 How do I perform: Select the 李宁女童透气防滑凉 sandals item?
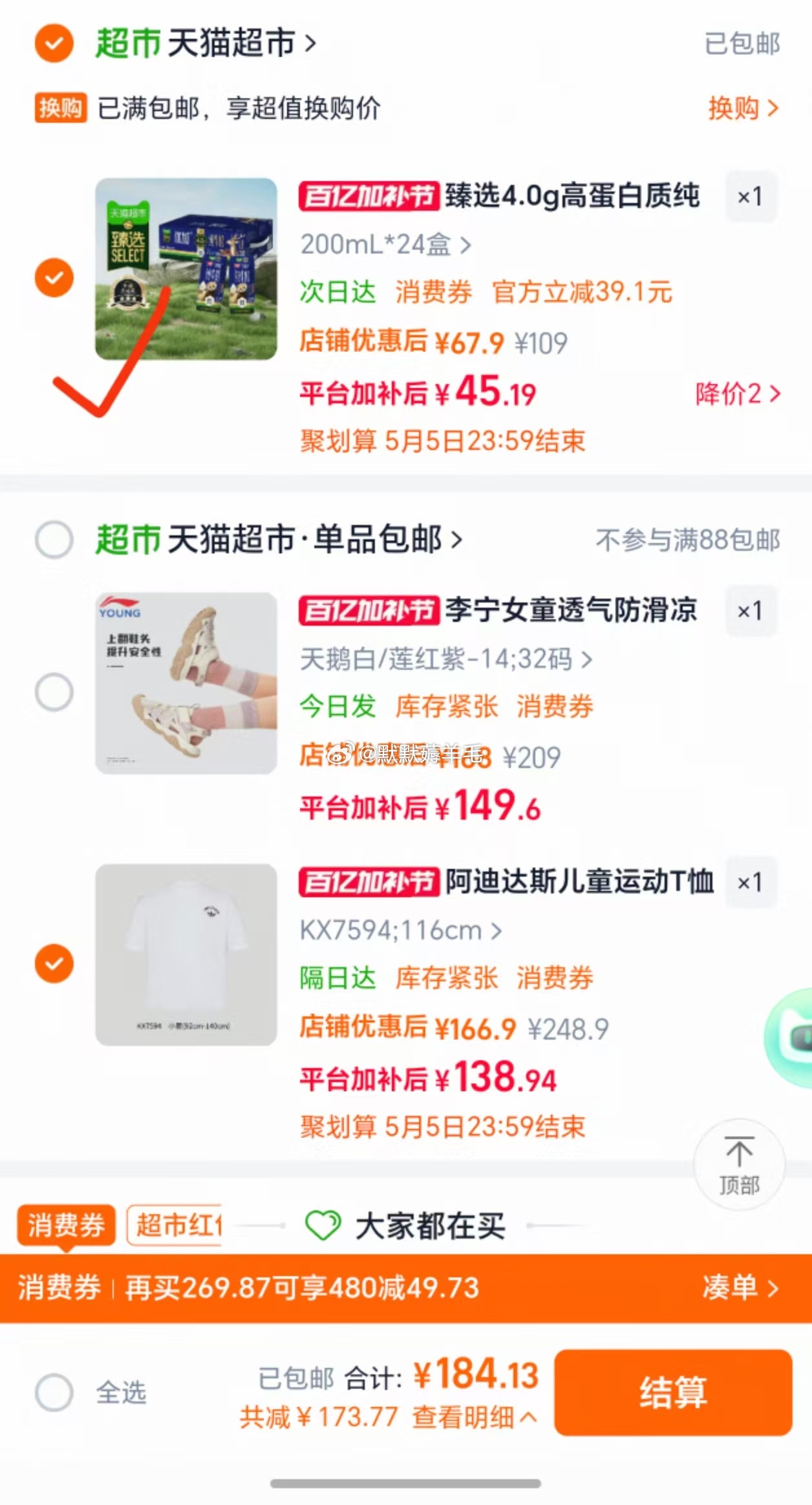pos(54,692)
